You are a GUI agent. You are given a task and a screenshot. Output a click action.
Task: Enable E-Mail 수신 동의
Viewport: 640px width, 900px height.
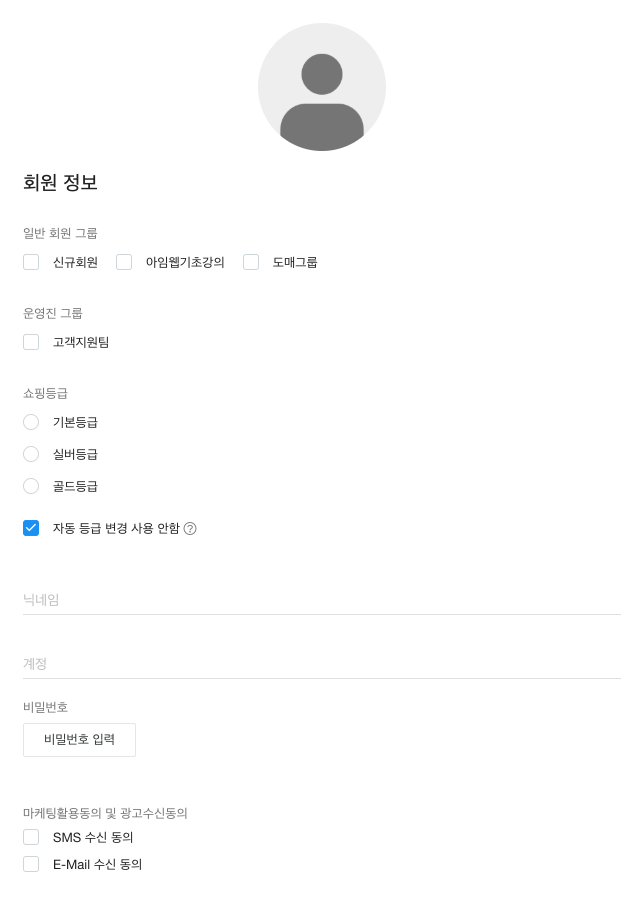[x=31, y=864]
